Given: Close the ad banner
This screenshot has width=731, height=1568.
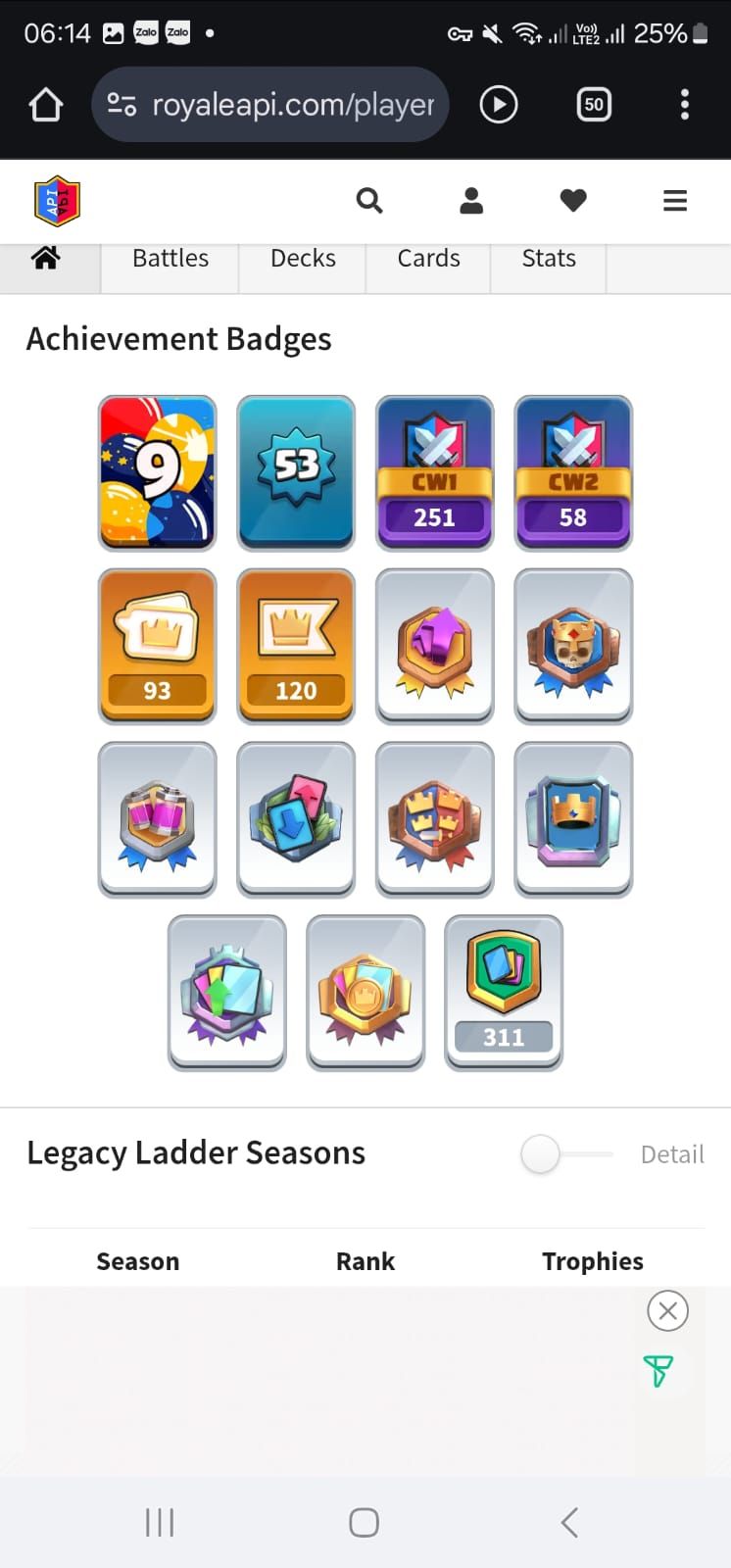Looking at the screenshot, I should [x=667, y=1310].
